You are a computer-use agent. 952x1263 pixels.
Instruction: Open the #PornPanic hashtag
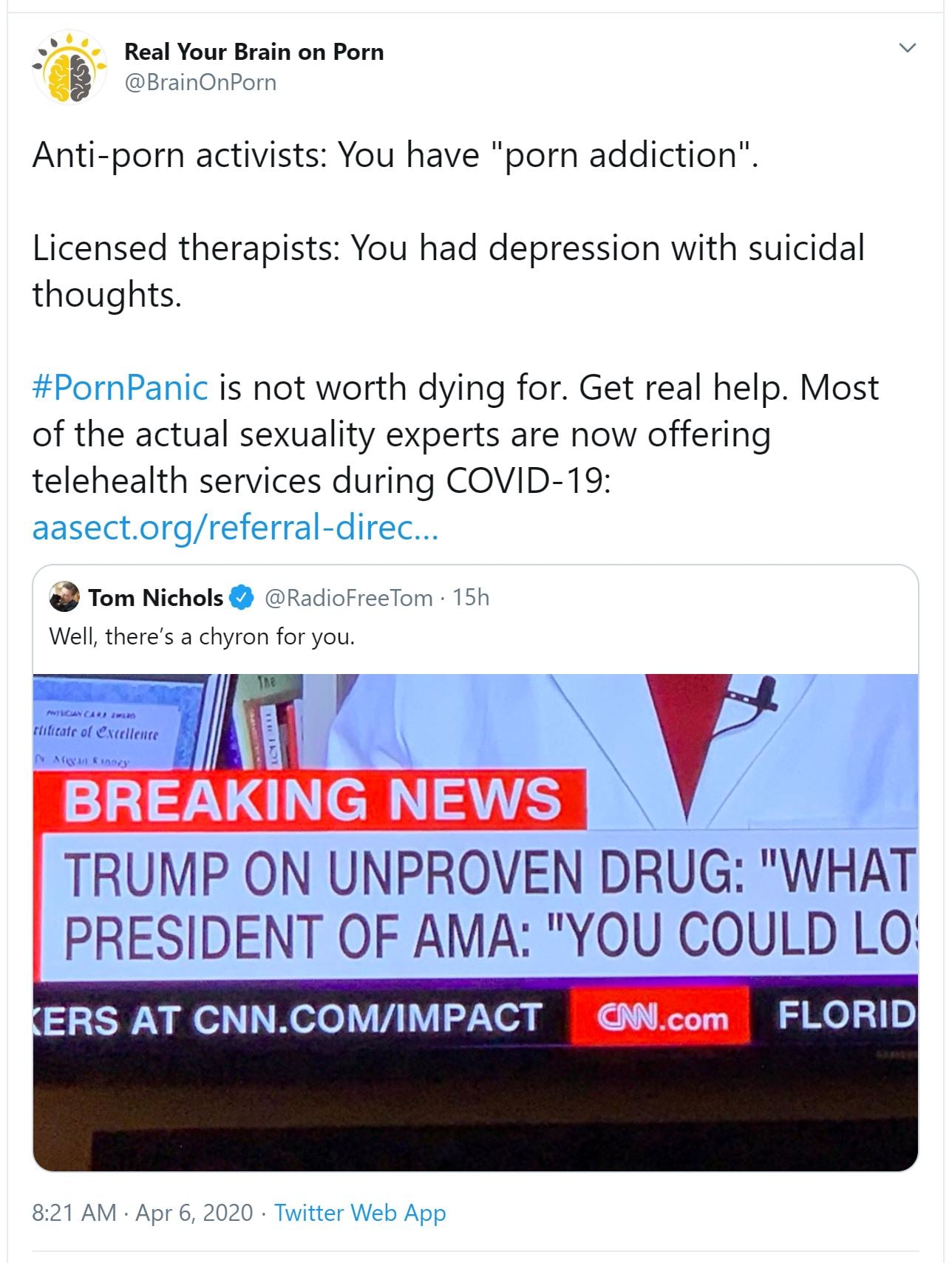[x=120, y=388]
